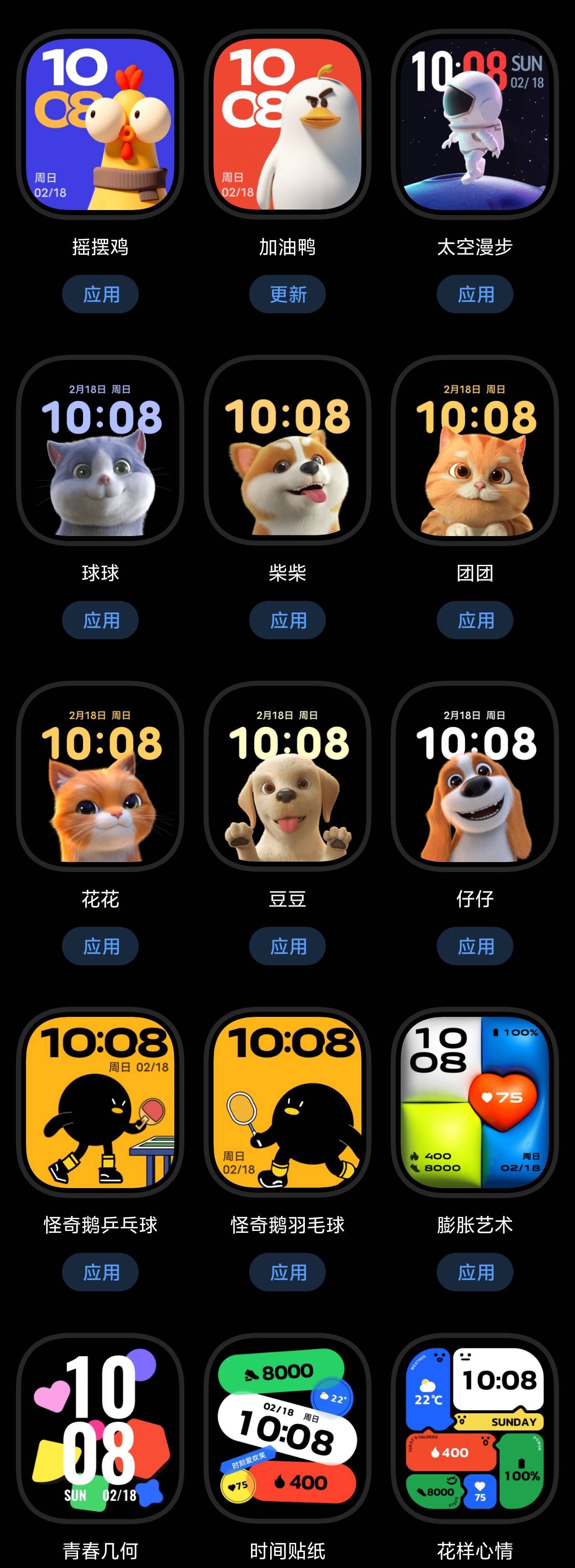Apply the 怪奇鹅乒乓球 watch face
This screenshot has width=575, height=1568.
100,1272
